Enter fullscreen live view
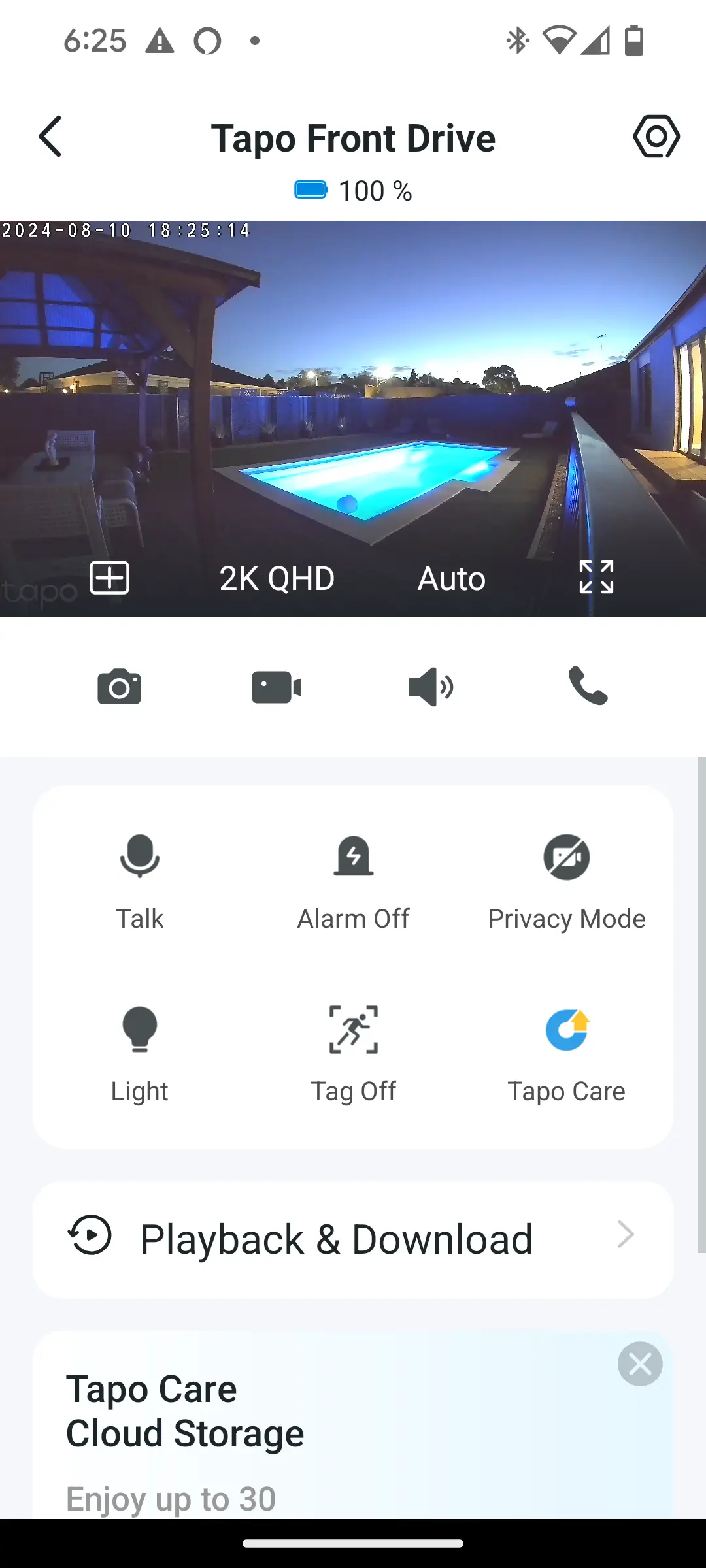 click(x=596, y=577)
